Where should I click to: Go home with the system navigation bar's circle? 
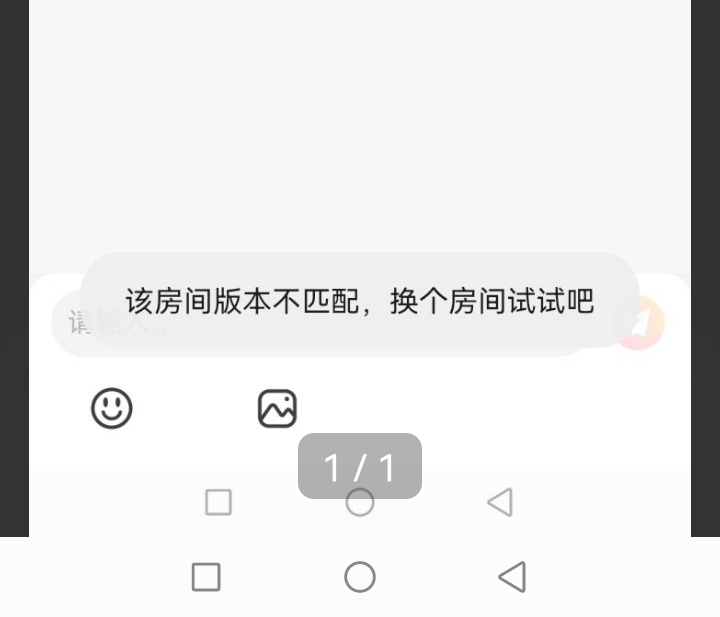pos(360,577)
